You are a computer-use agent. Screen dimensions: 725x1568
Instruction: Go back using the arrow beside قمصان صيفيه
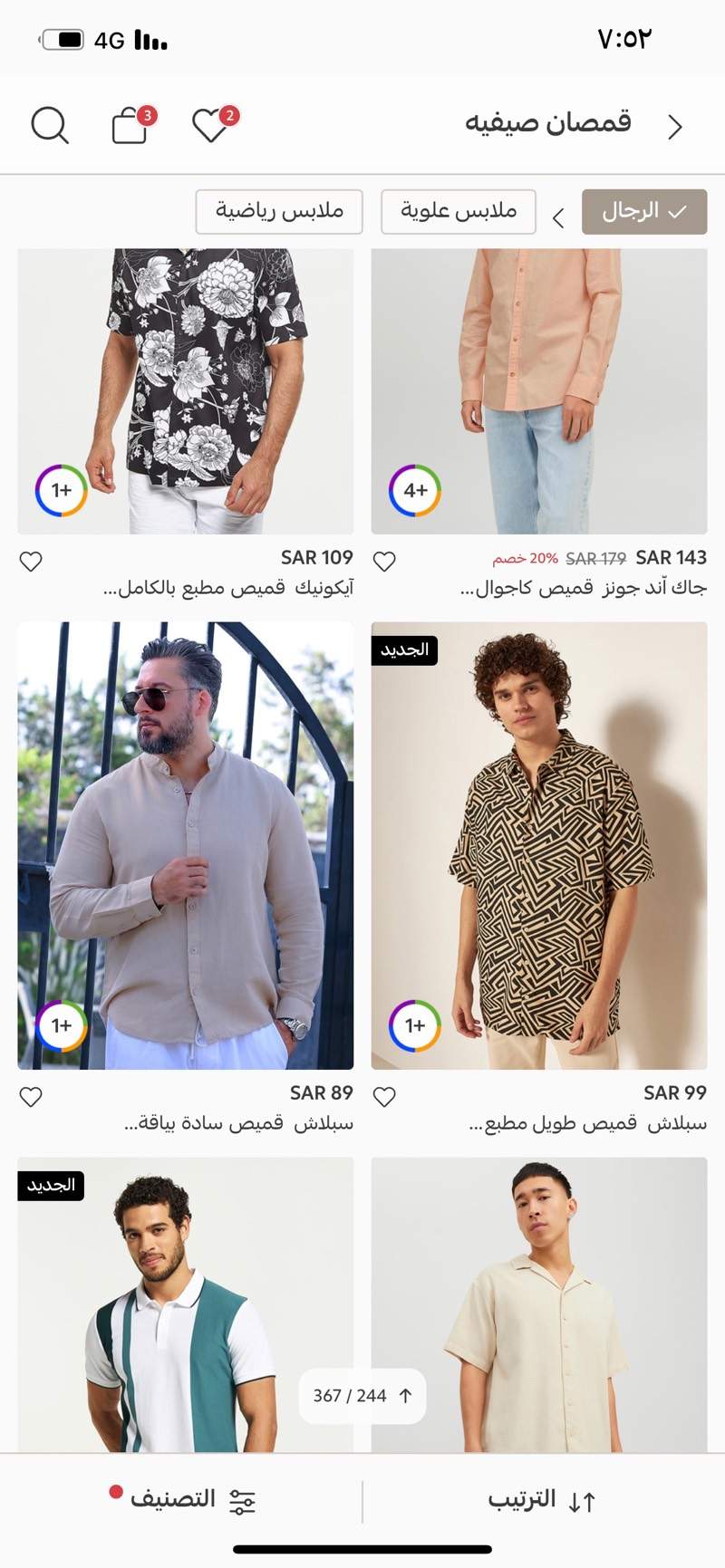pyautogui.click(x=674, y=126)
